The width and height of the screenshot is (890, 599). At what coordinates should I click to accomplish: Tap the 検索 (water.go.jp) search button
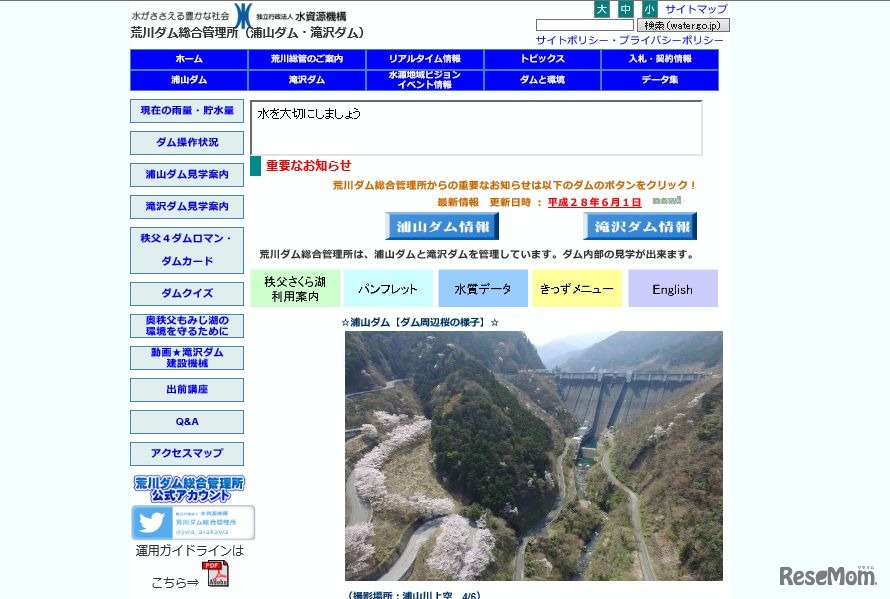tap(685, 25)
